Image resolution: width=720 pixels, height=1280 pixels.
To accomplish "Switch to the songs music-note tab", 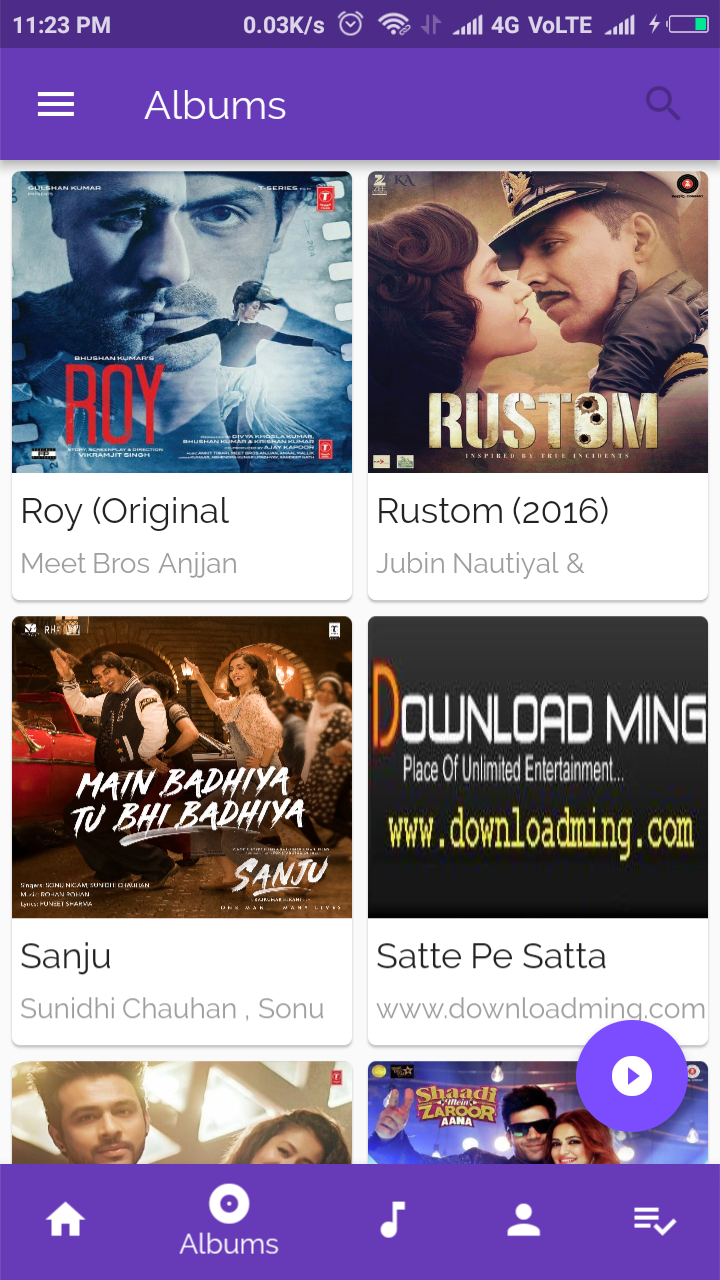I will point(392,1220).
